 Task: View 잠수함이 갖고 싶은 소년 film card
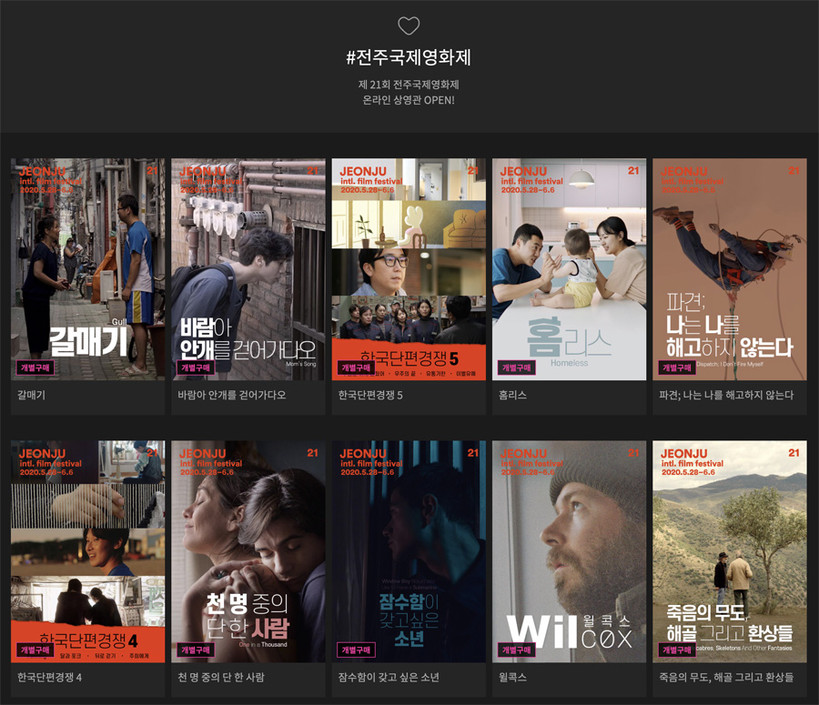408,550
